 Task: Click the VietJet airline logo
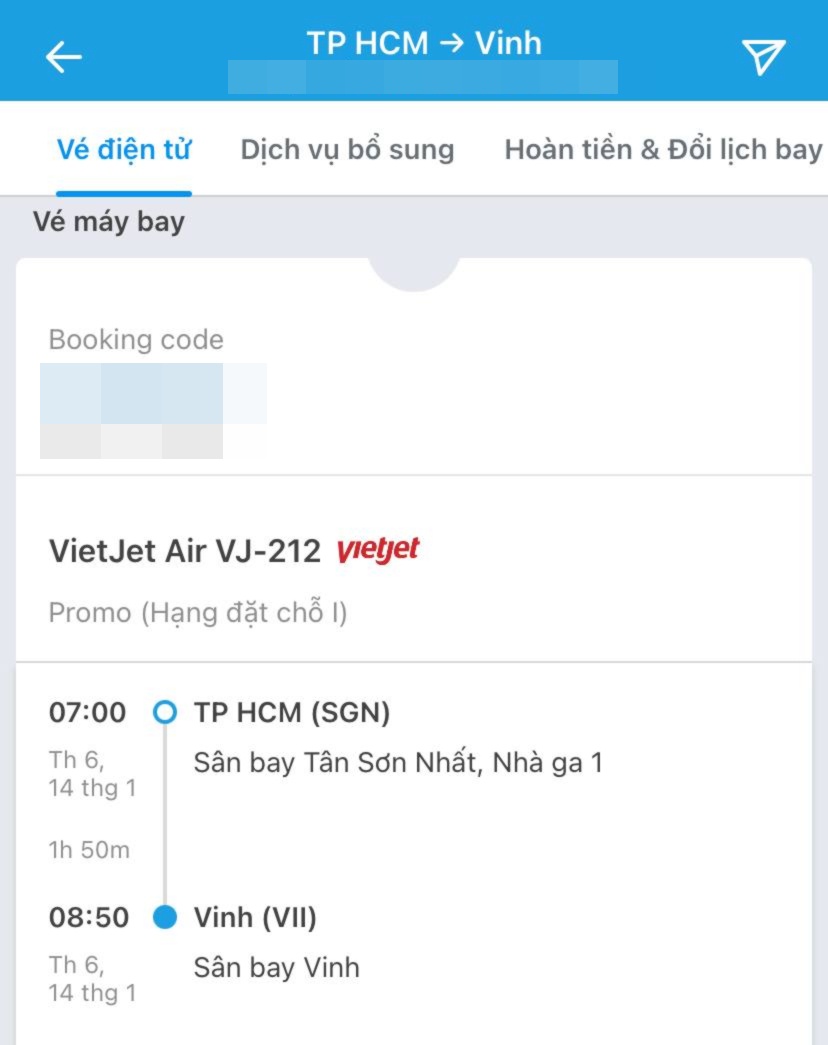pos(380,549)
